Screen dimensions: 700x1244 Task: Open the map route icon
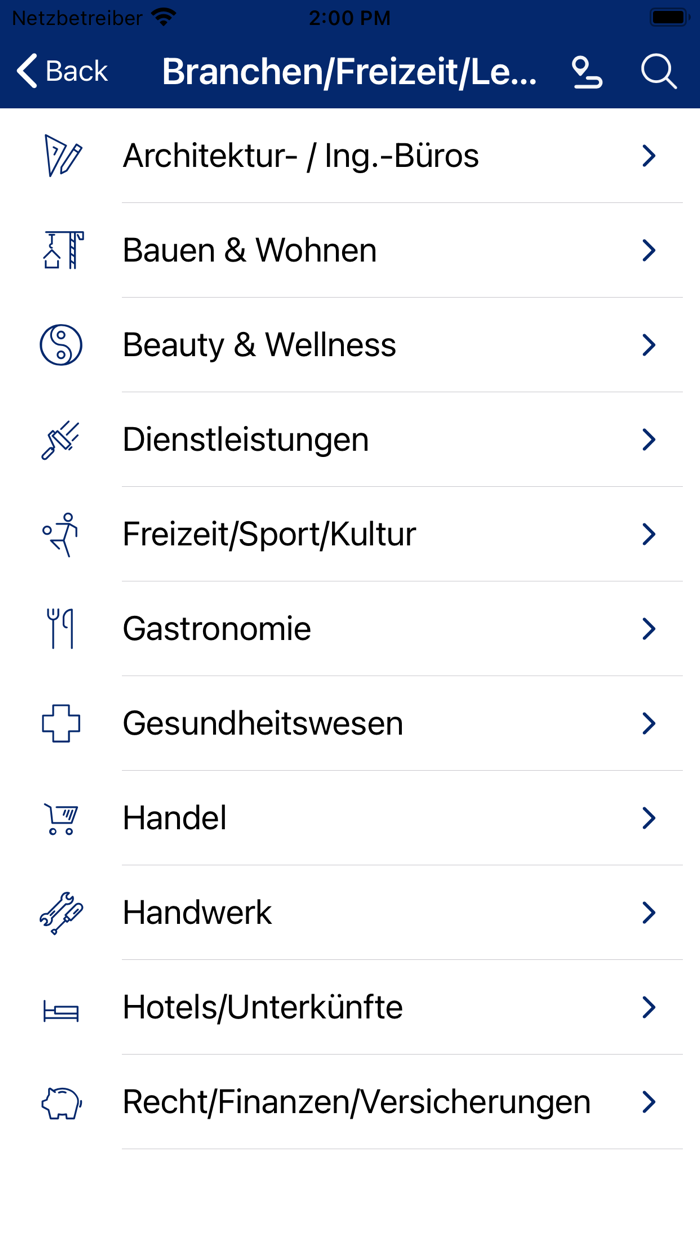[x=586, y=71]
